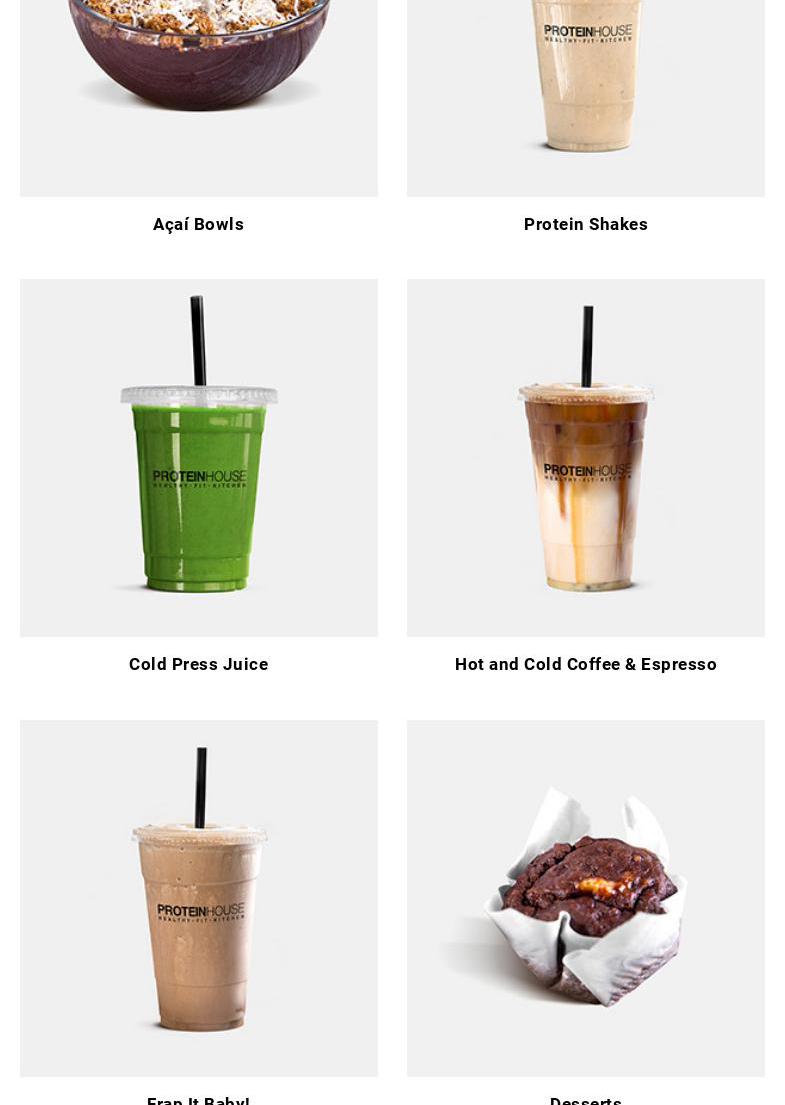Open the Desserts category
Viewport: 785px width, 1105px height.
click(585, 900)
